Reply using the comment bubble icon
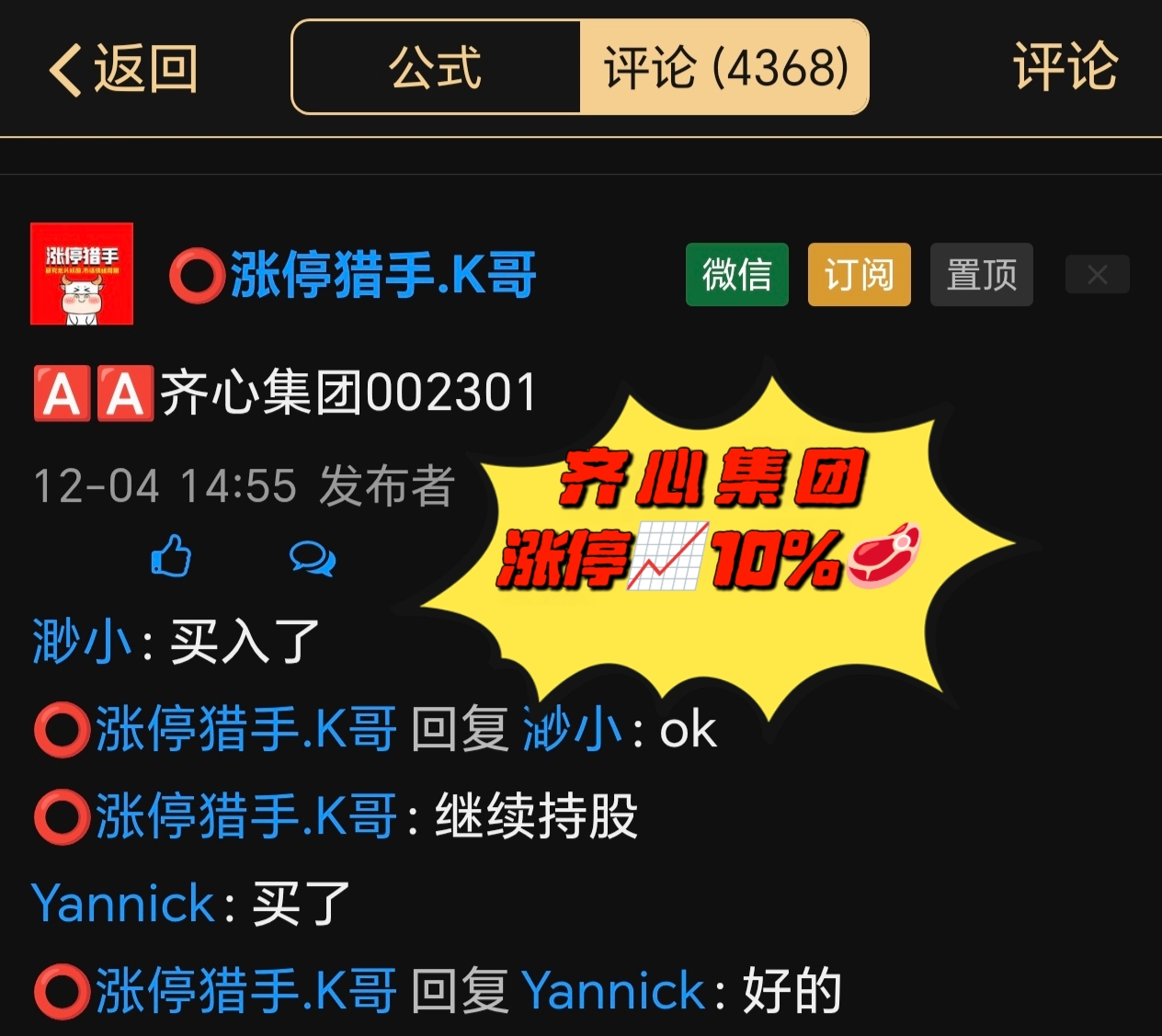The width and height of the screenshot is (1162, 1036). [x=312, y=557]
